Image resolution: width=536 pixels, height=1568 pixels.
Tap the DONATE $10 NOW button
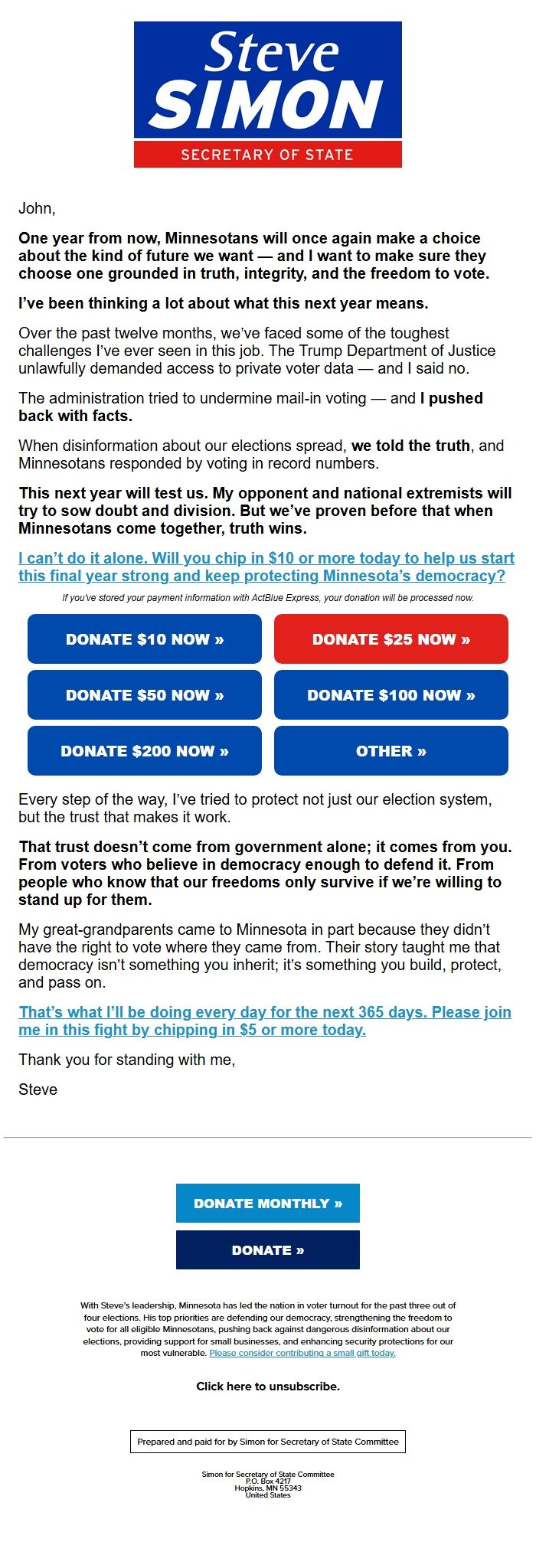pos(145,639)
